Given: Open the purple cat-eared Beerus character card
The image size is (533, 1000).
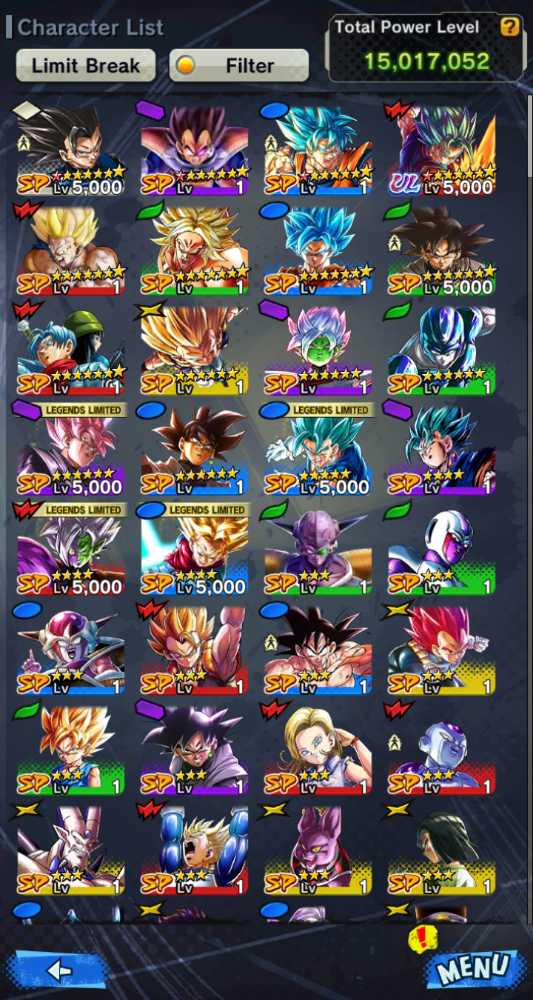Looking at the screenshot, I should pyautogui.click(x=318, y=850).
